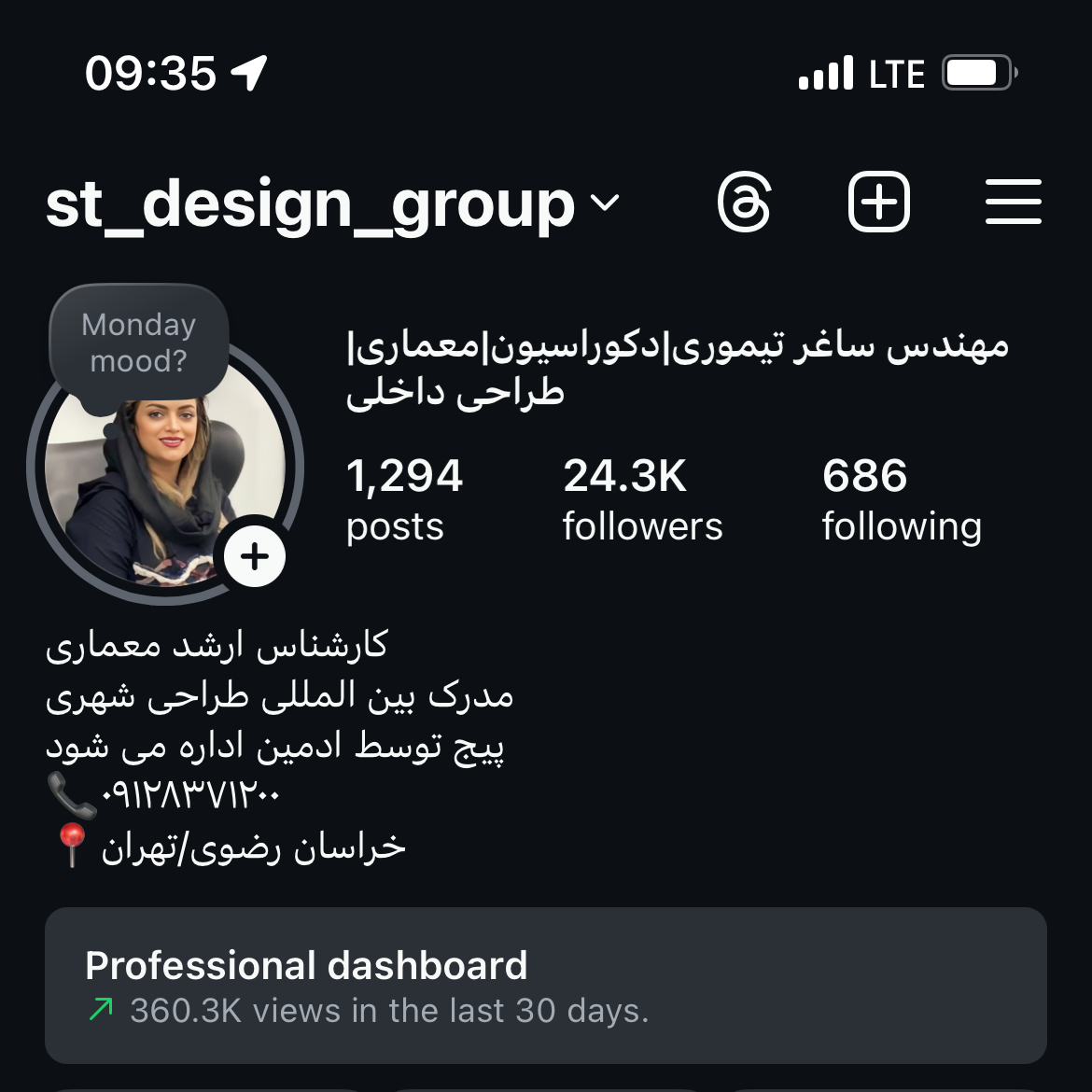Open the hamburger menu

point(1013,202)
